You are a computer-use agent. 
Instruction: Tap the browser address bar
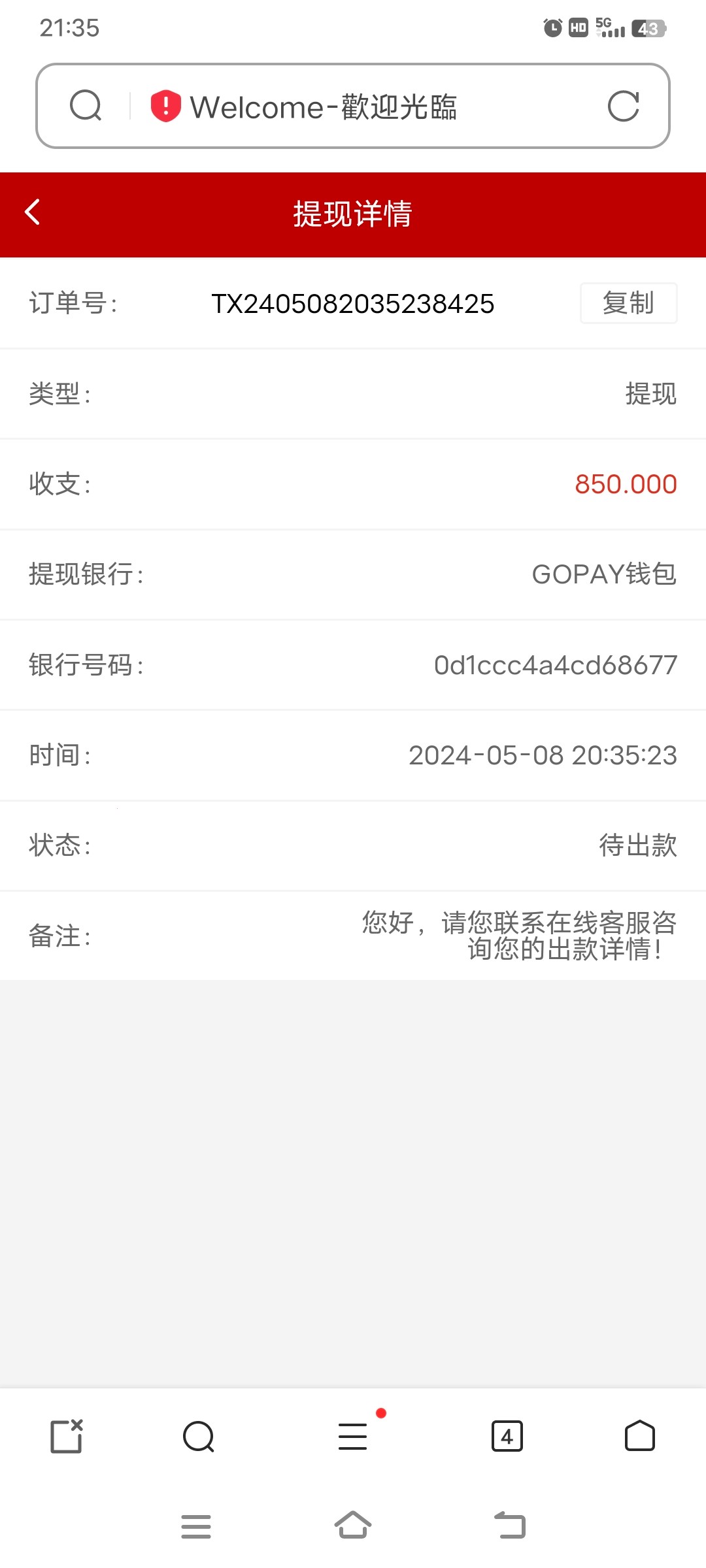click(366, 106)
